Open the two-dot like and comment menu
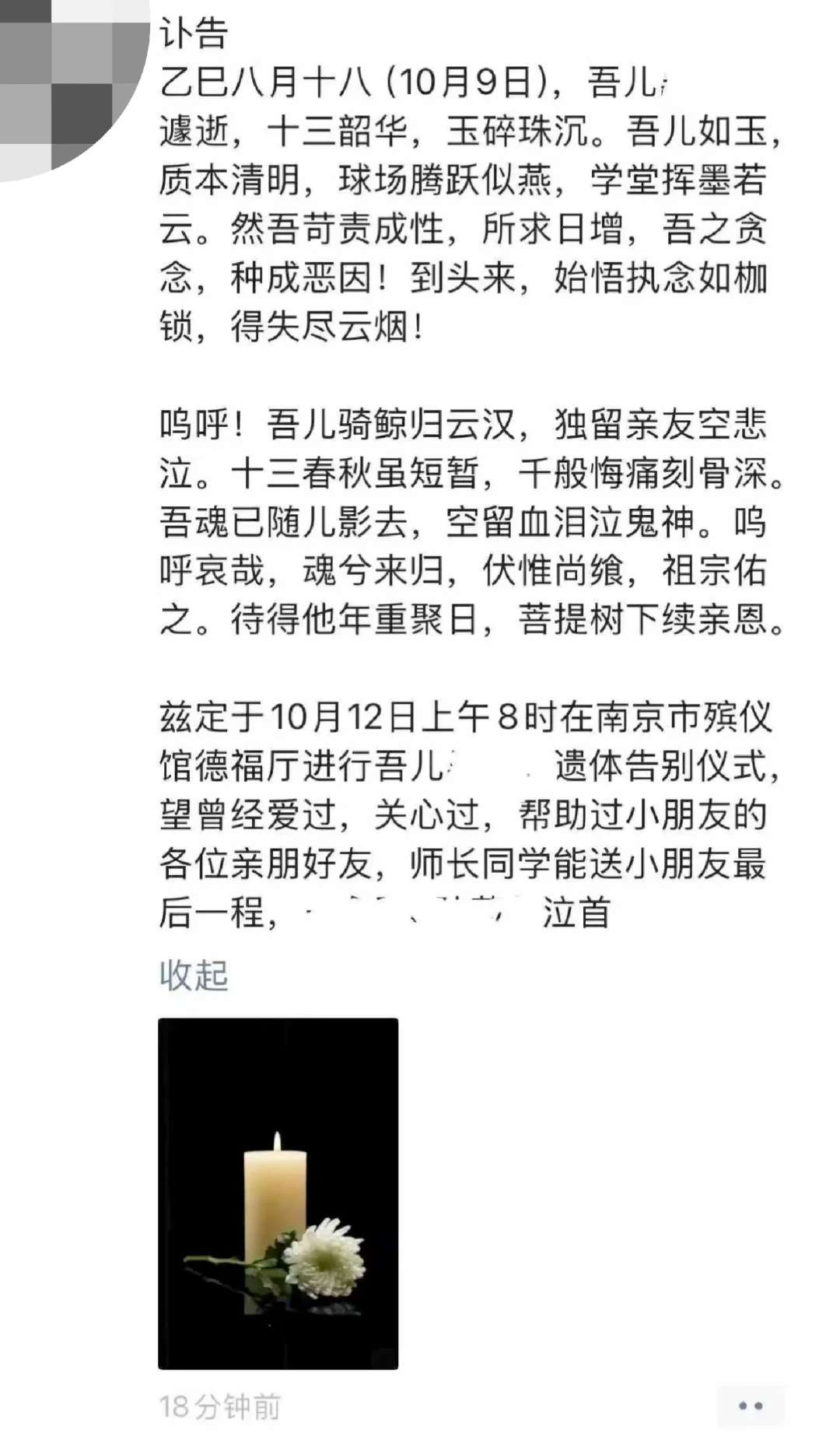This screenshot has width=840, height=1450. [750, 1406]
